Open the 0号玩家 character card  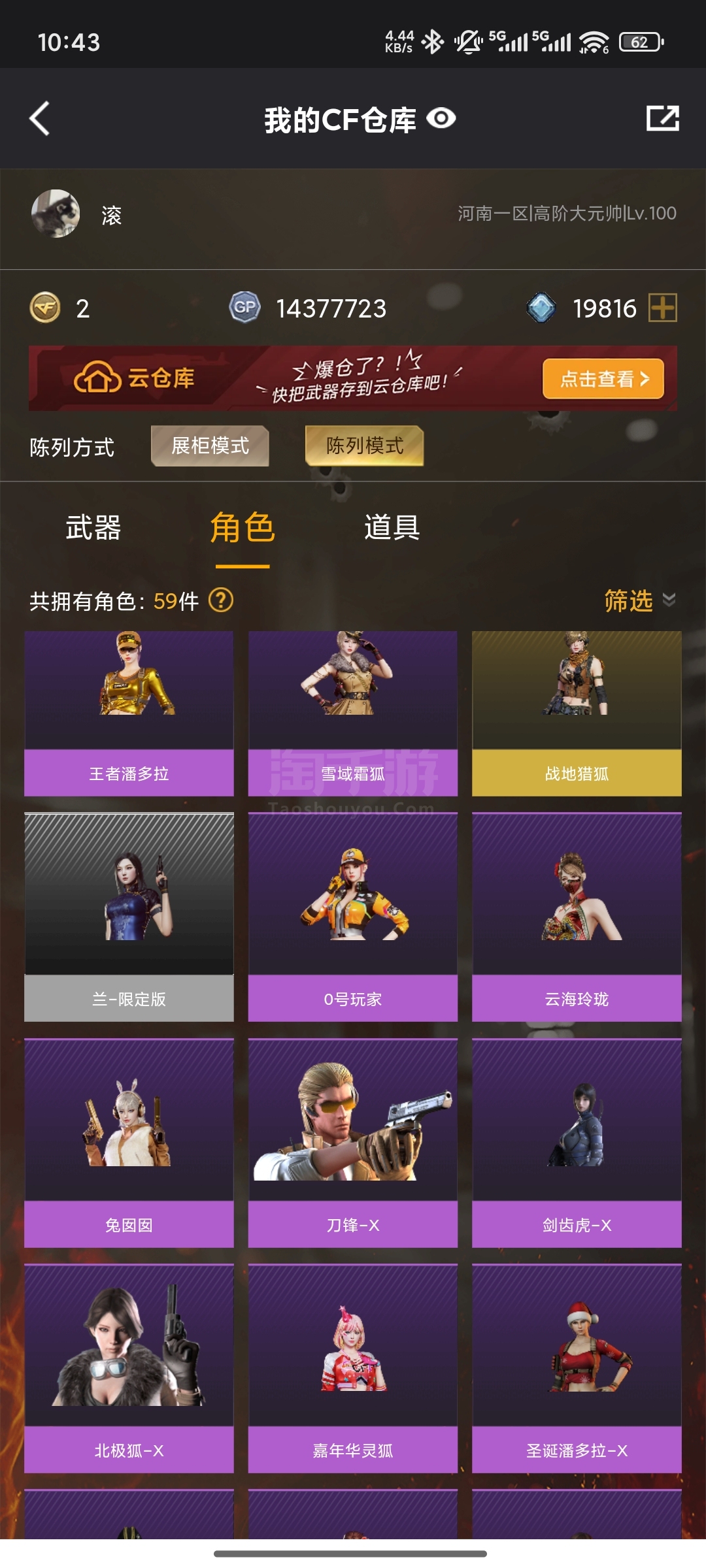353,917
